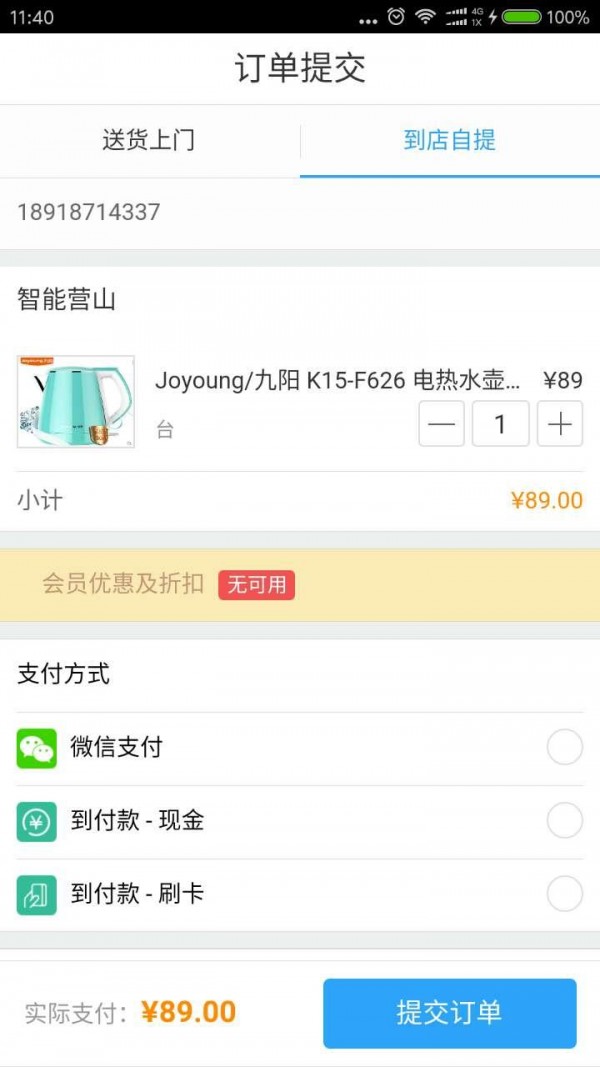
Task: Submit the order with 提交订单
Action: [x=449, y=1013]
